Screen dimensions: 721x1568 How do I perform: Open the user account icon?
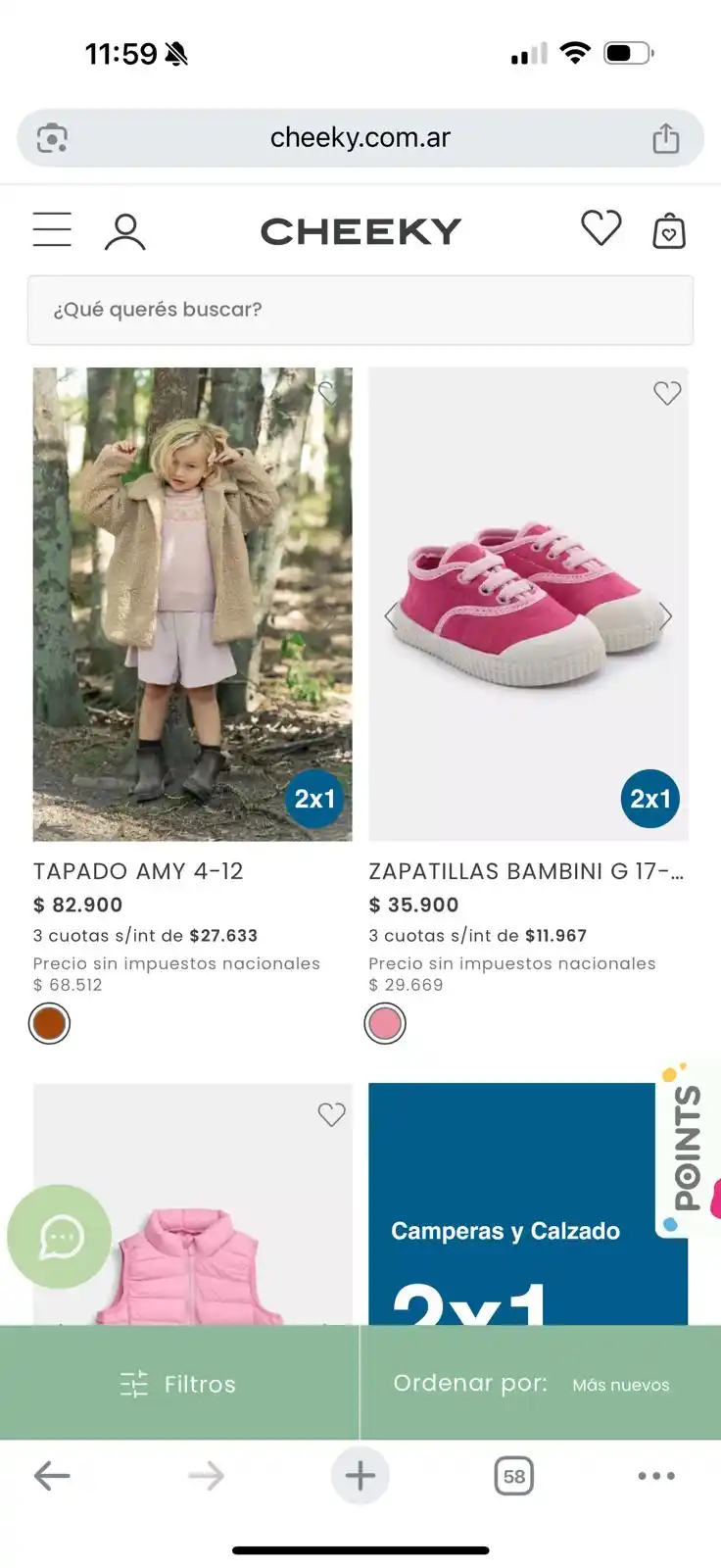point(125,232)
